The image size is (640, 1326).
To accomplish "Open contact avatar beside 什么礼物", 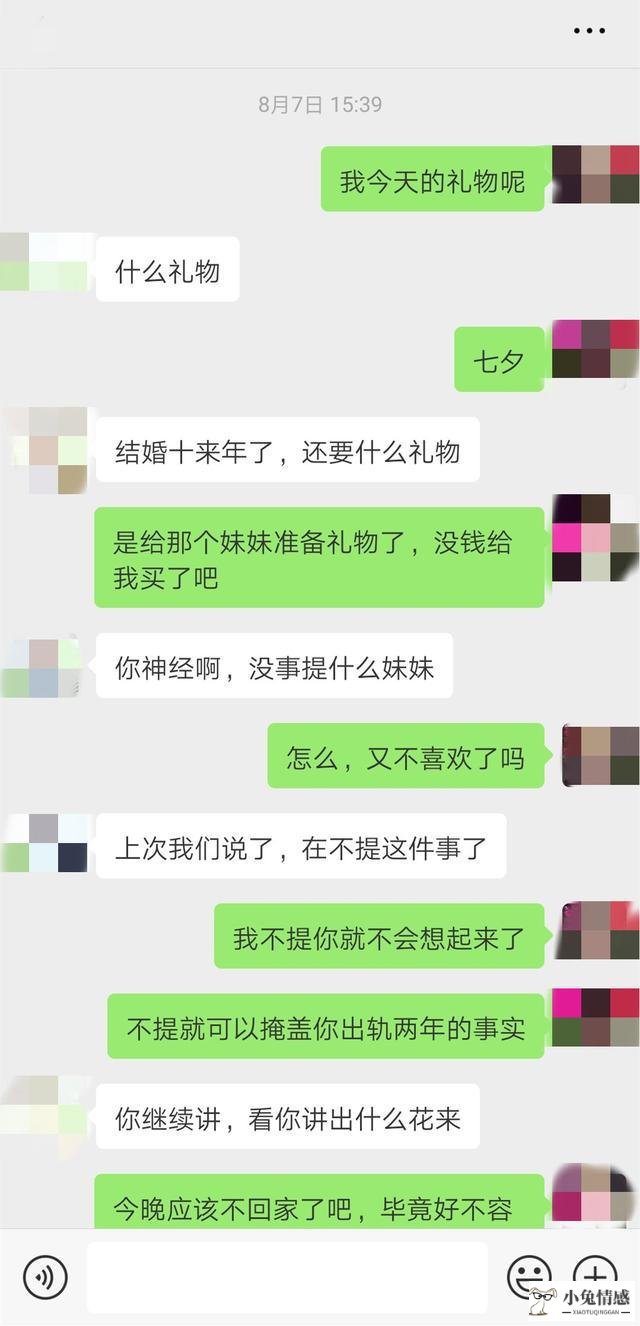I will pos(44,263).
